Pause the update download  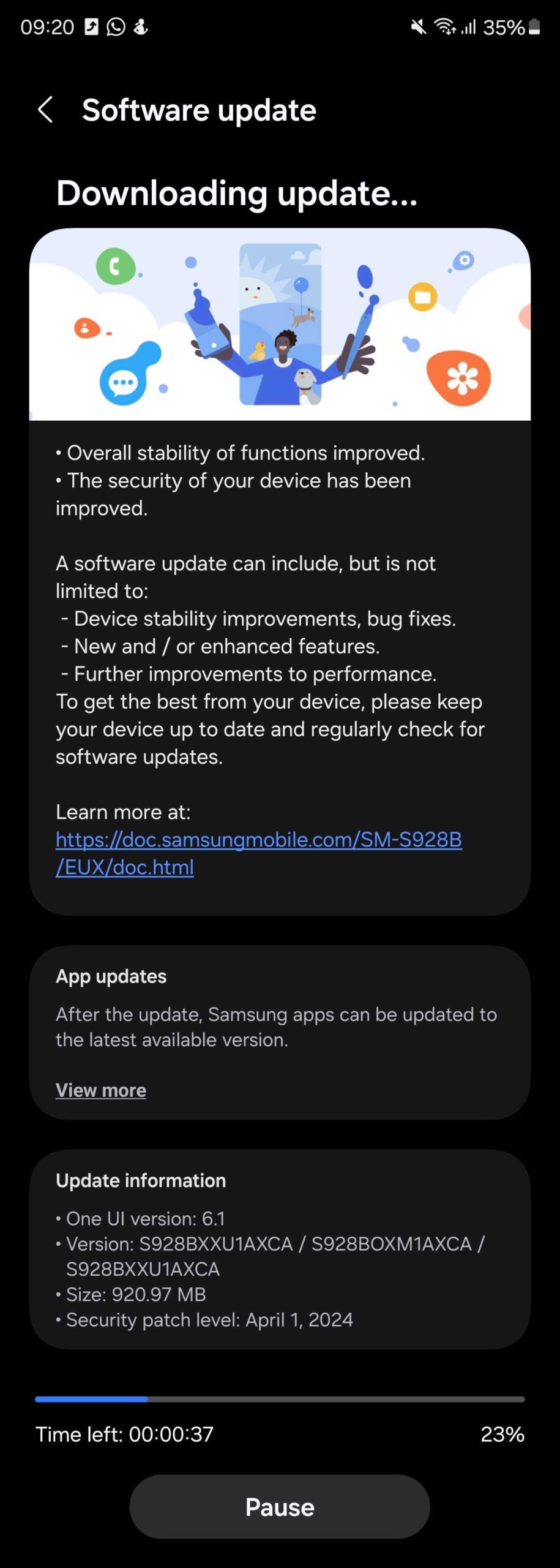point(280,1507)
